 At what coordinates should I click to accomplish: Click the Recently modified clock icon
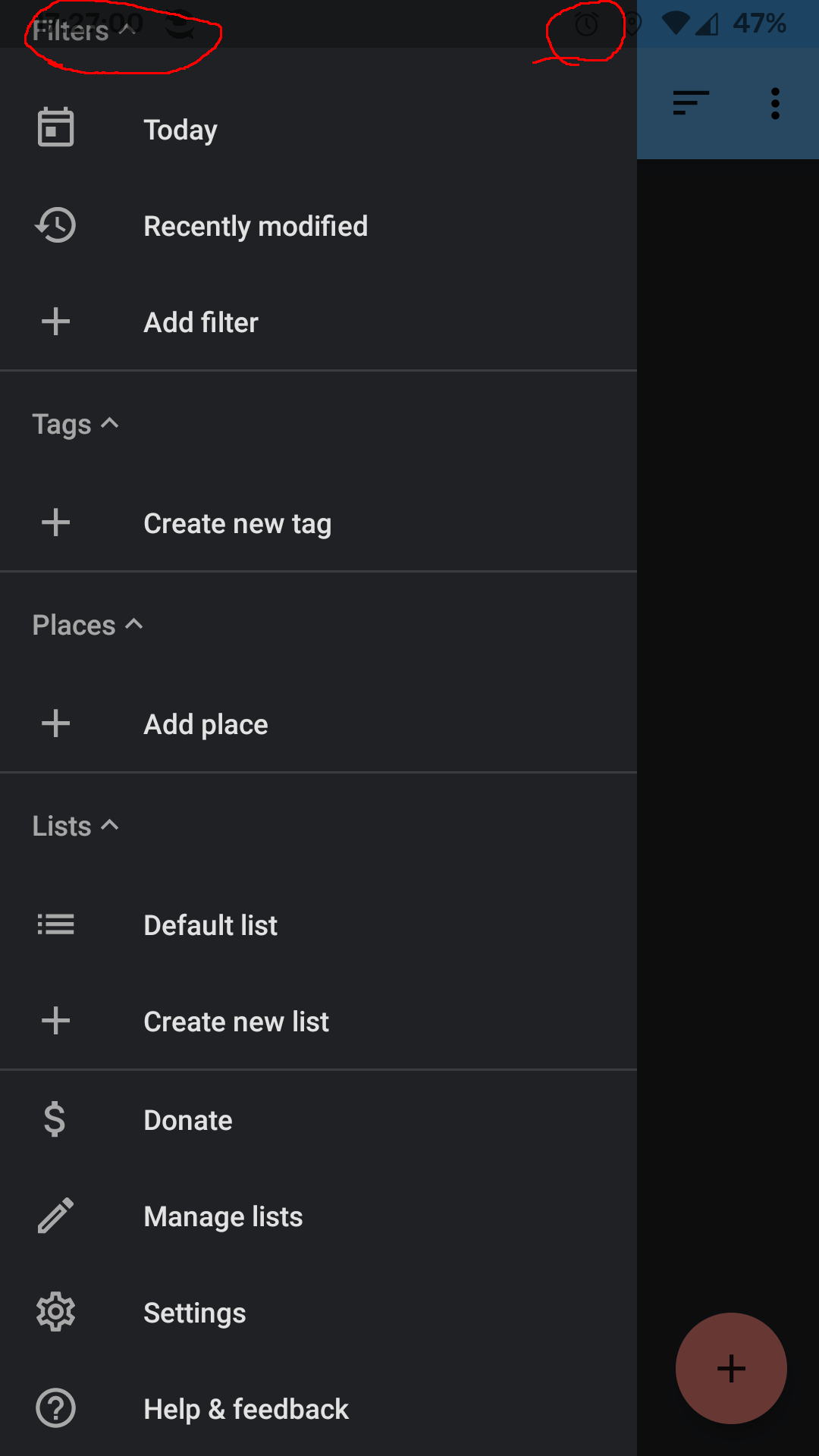pos(55,224)
